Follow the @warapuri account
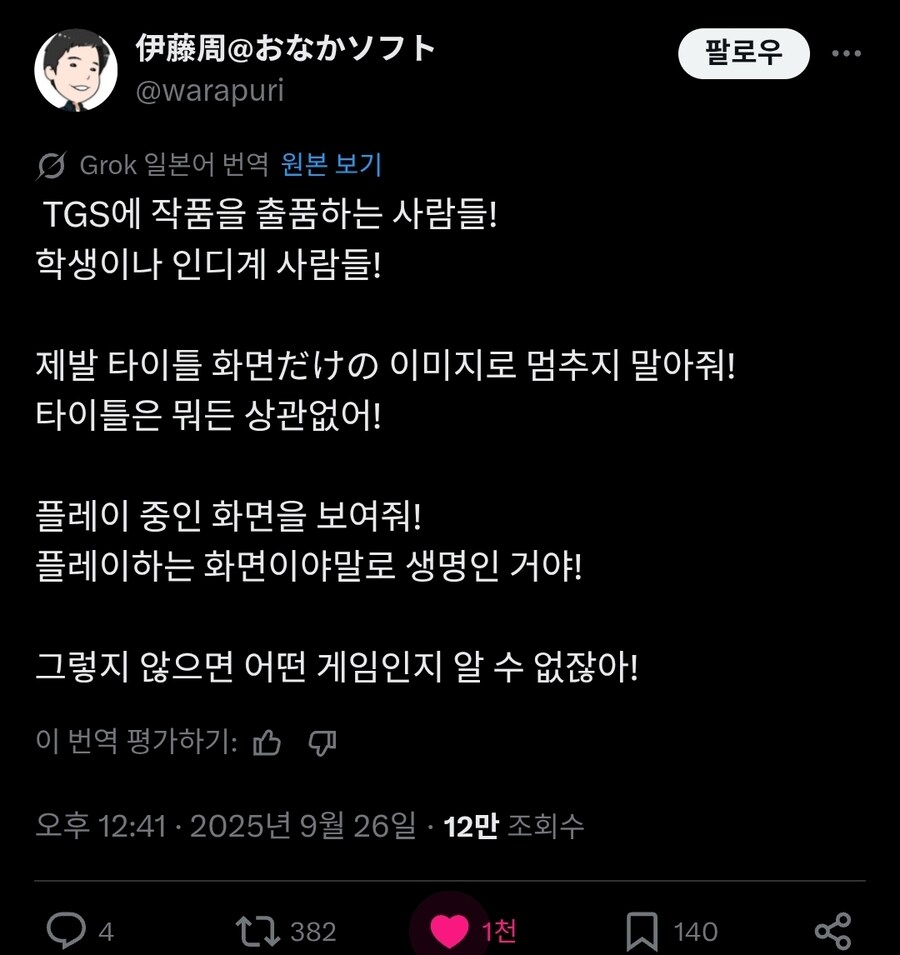The height and width of the screenshot is (955, 900). 743,53
